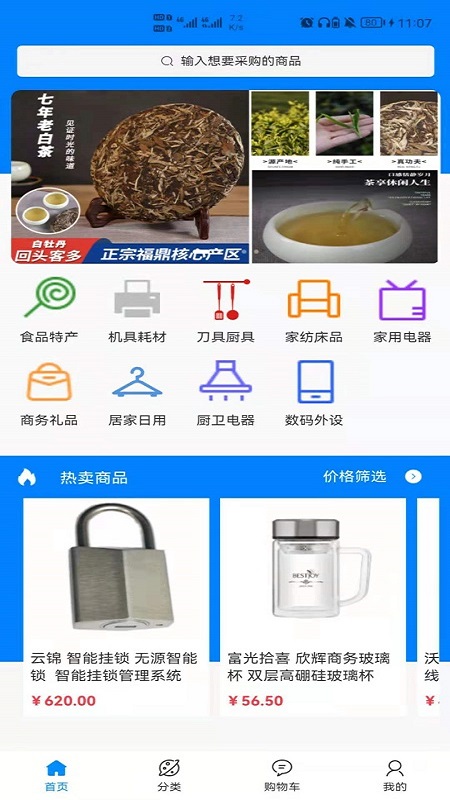
Task: Open the 家纺床品 category
Action: (x=314, y=311)
